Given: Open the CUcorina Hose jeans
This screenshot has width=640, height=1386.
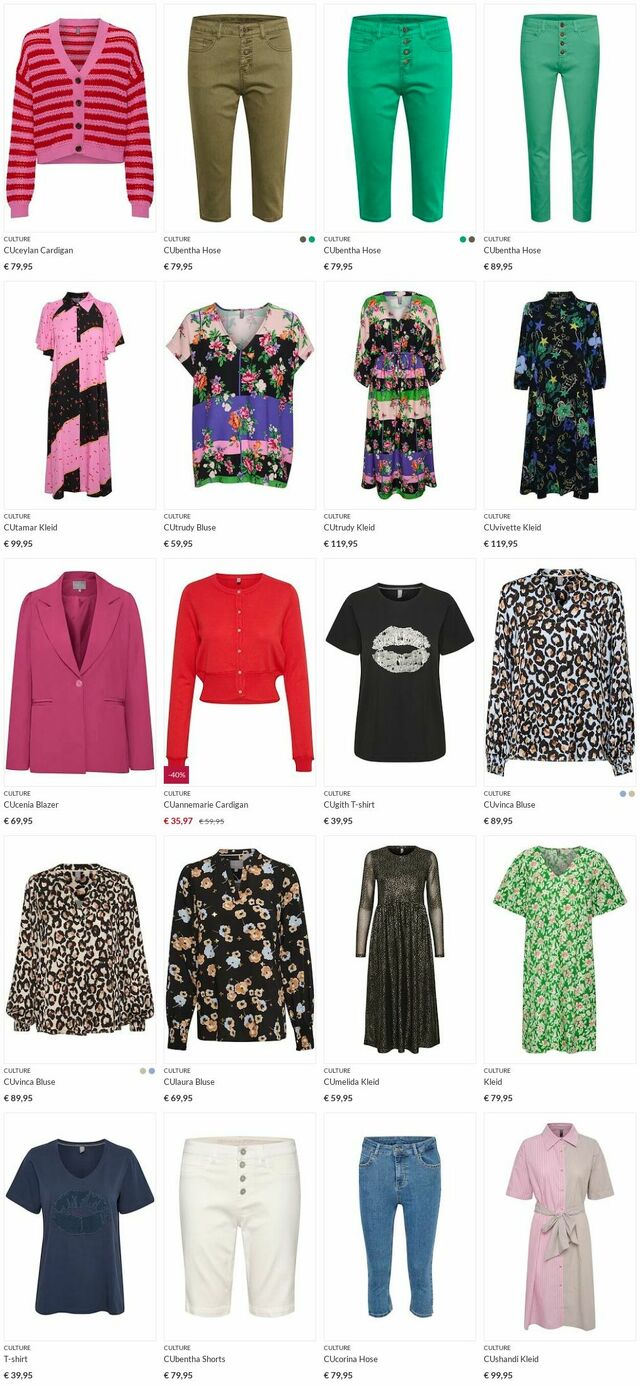Looking at the screenshot, I should click(400, 1226).
